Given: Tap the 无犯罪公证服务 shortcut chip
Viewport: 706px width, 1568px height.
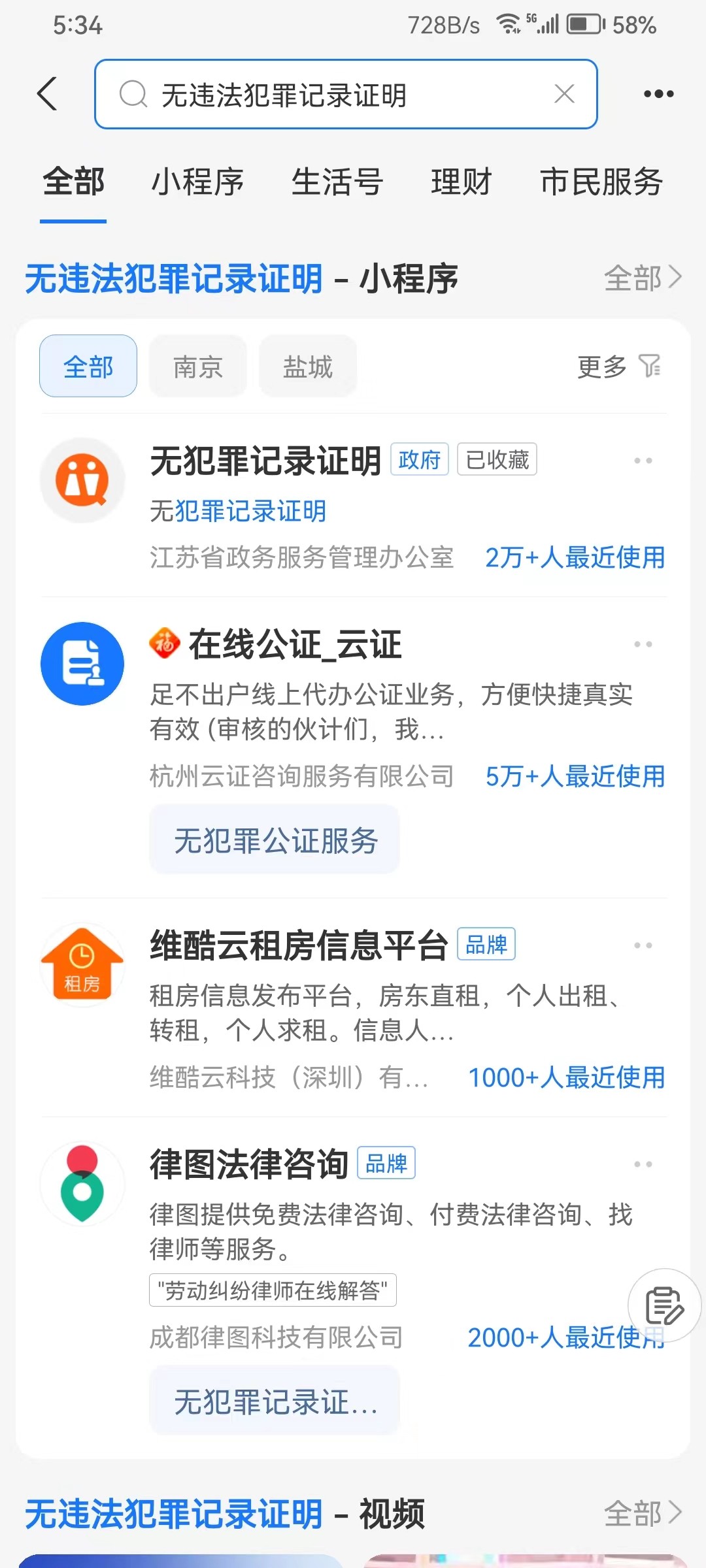Looking at the screenshot, I should click(x=275, y=840).
